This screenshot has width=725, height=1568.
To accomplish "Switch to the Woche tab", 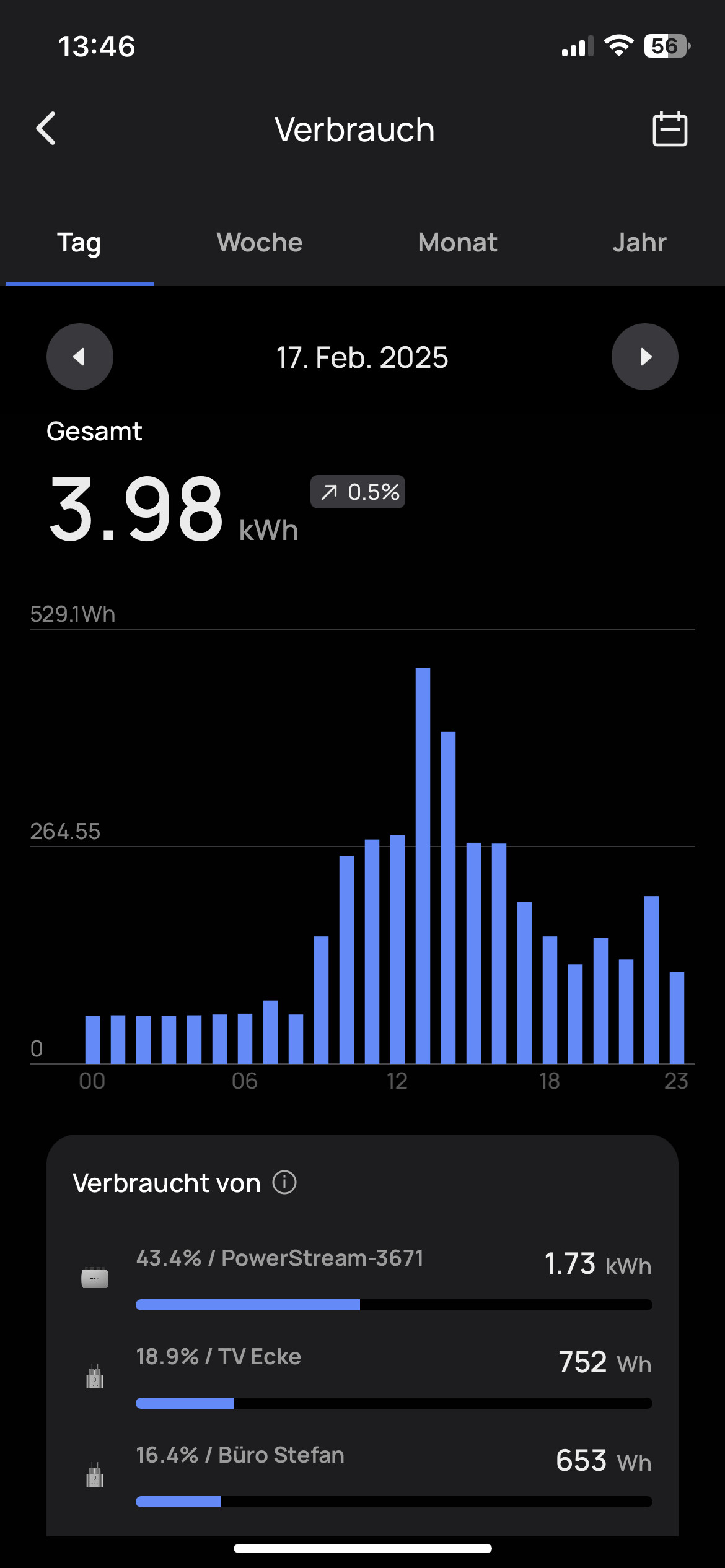I will (x=260, y=242).
